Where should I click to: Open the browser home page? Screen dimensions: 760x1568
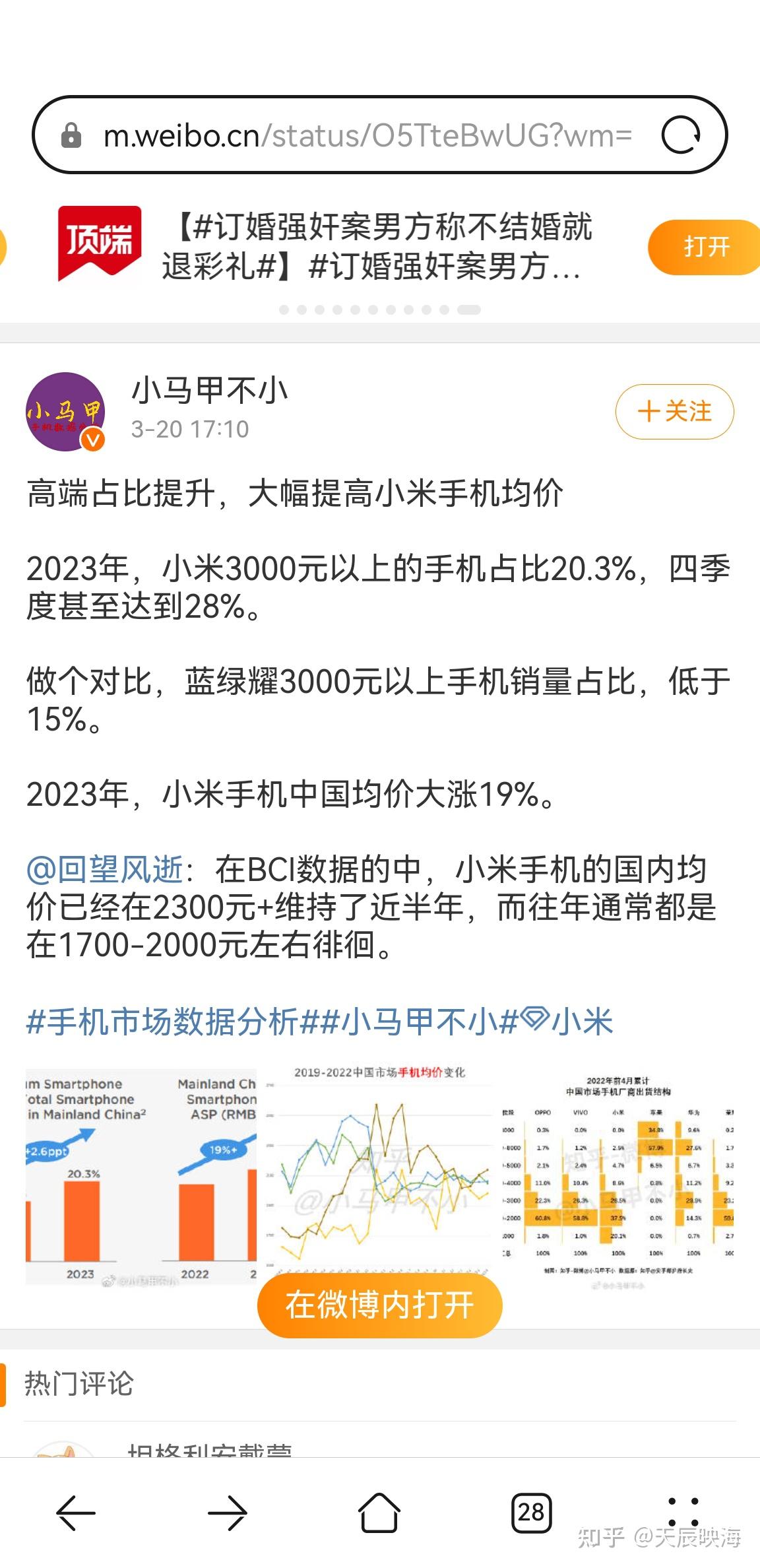379,1512
